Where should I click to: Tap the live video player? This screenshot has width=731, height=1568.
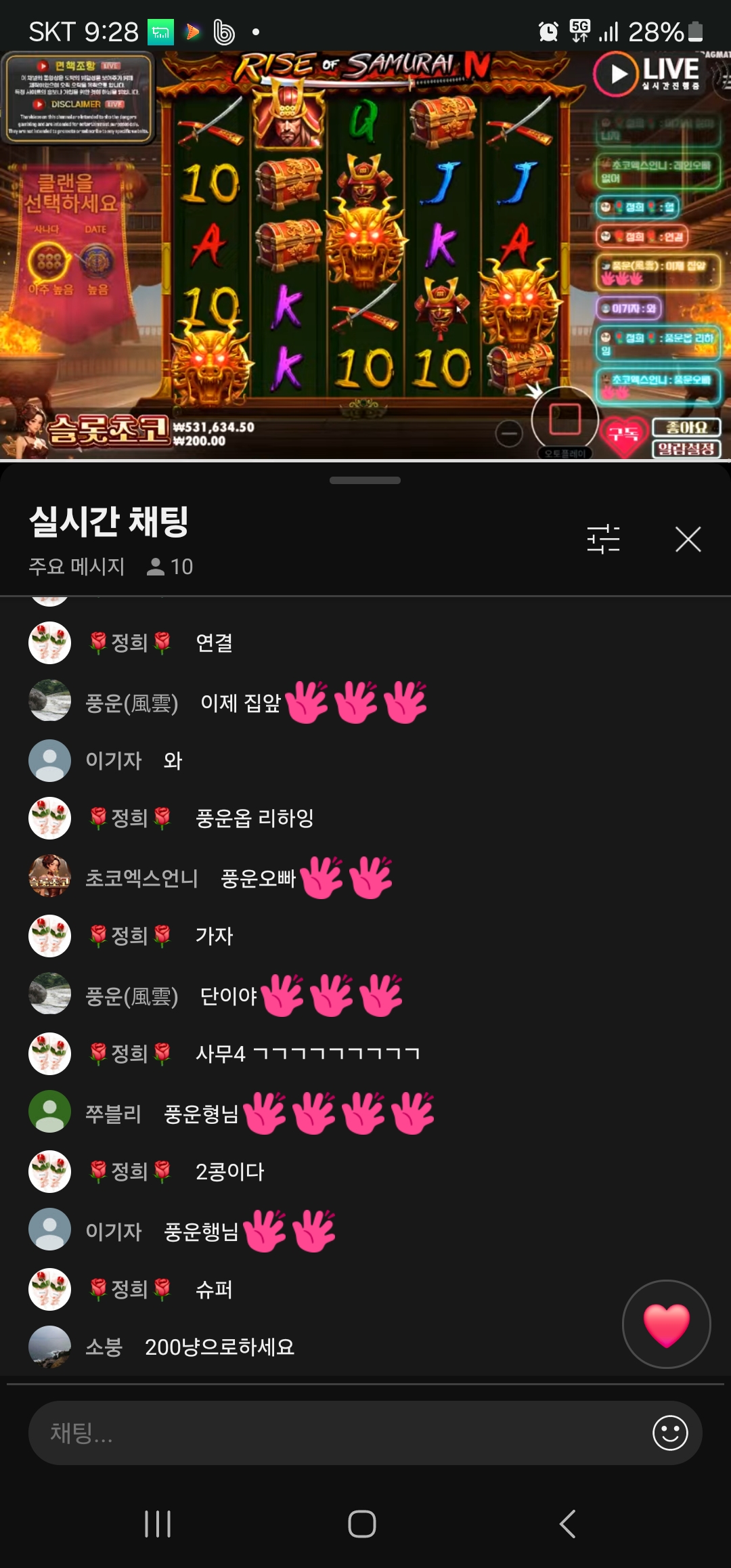(365, 256)
